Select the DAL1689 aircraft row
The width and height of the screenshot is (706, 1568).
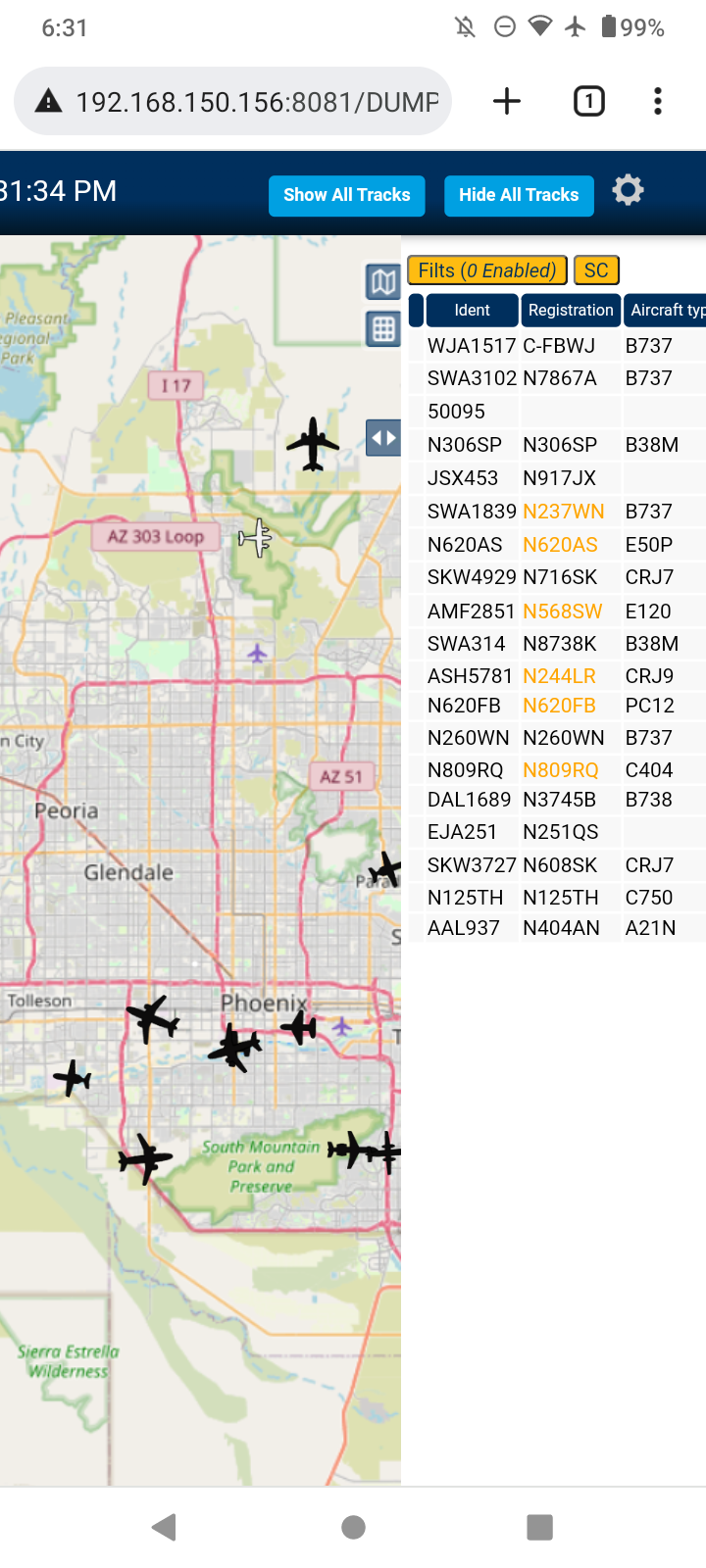[x=557, y=800]
